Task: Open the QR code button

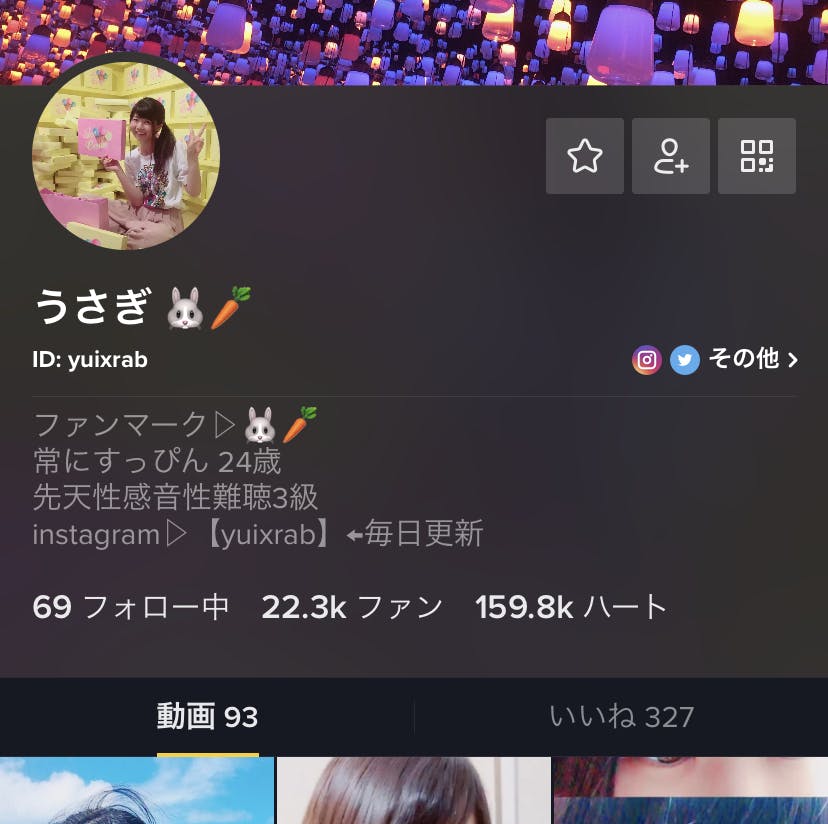Action: (757, 156)
